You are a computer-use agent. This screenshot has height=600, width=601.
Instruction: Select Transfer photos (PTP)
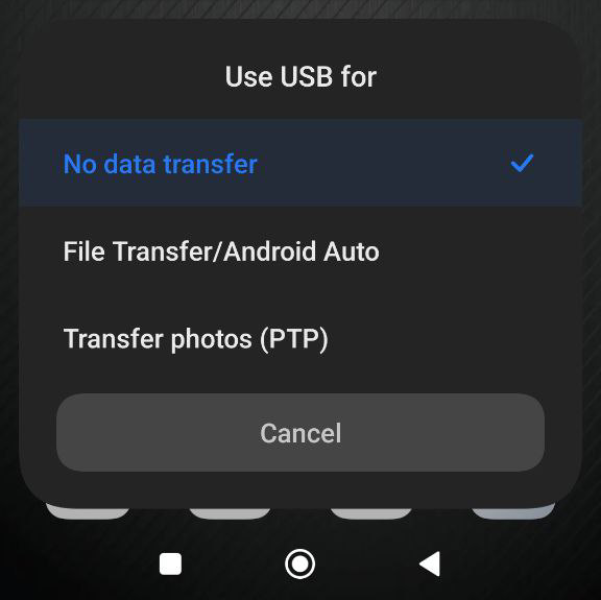(196, 339)
